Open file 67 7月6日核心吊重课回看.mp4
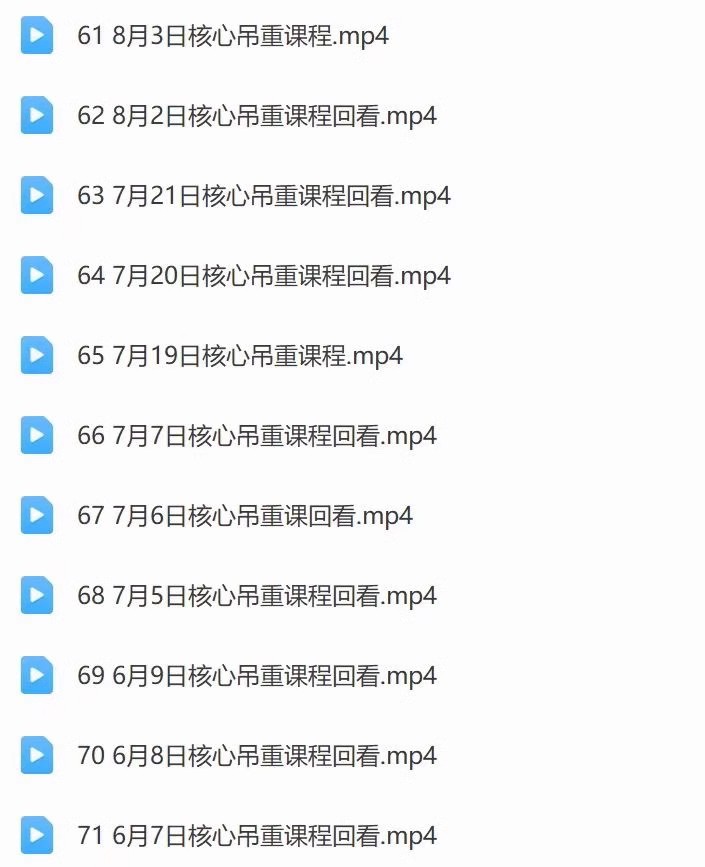The height and width of the screenshot is (867, 705). (x=244, y=516)
